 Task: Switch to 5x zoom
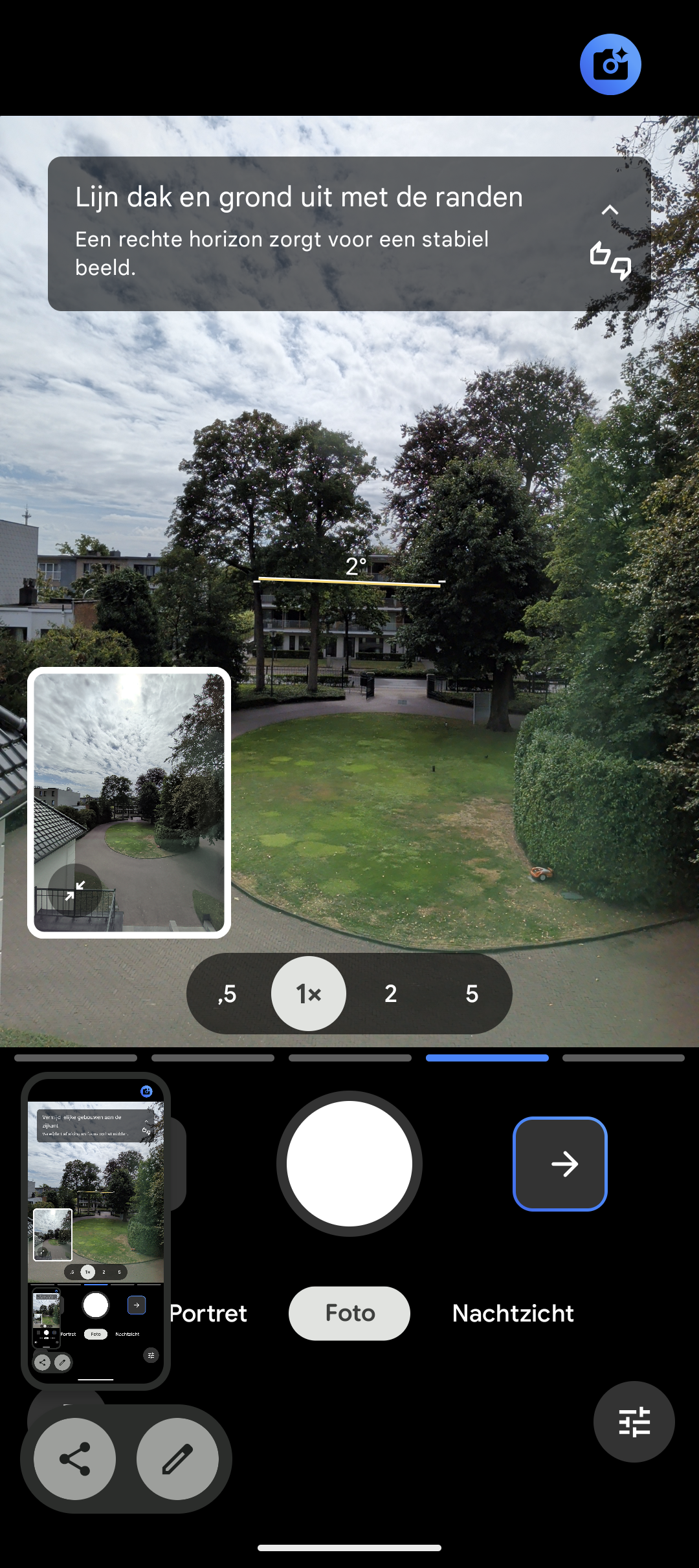point(472,994)
